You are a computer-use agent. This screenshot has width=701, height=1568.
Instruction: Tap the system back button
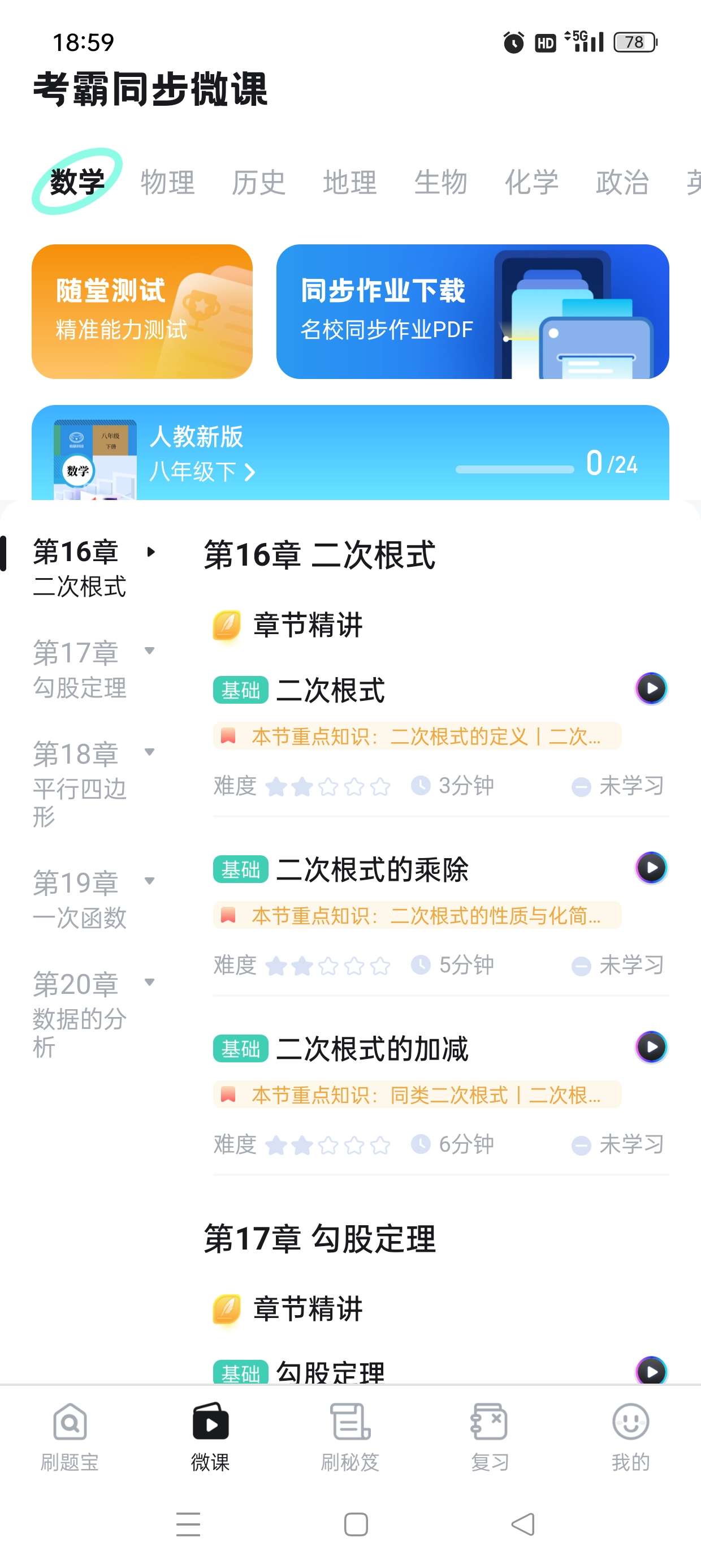coord(523,1524)
